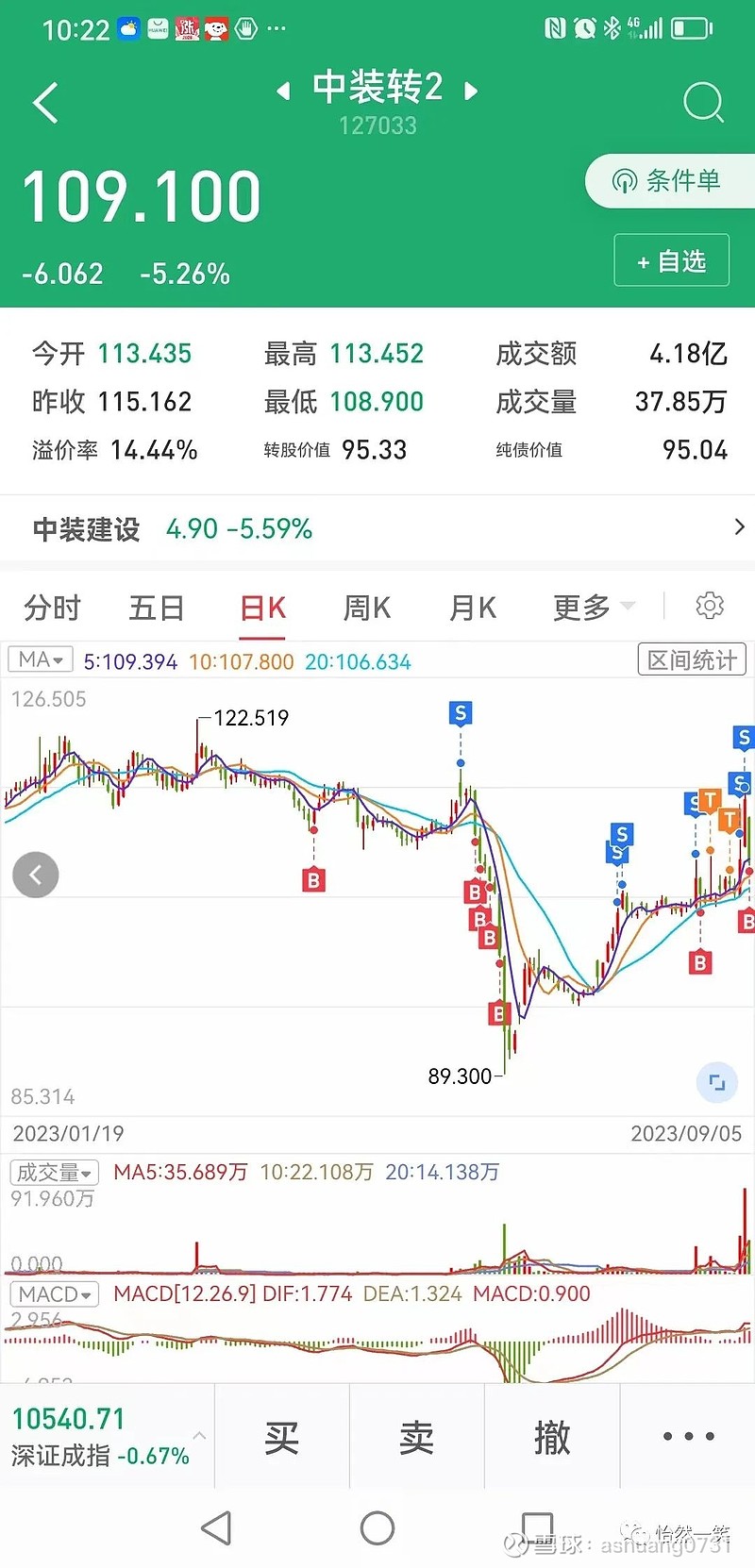Switch to the previous security with left arrow

point(282,91)
